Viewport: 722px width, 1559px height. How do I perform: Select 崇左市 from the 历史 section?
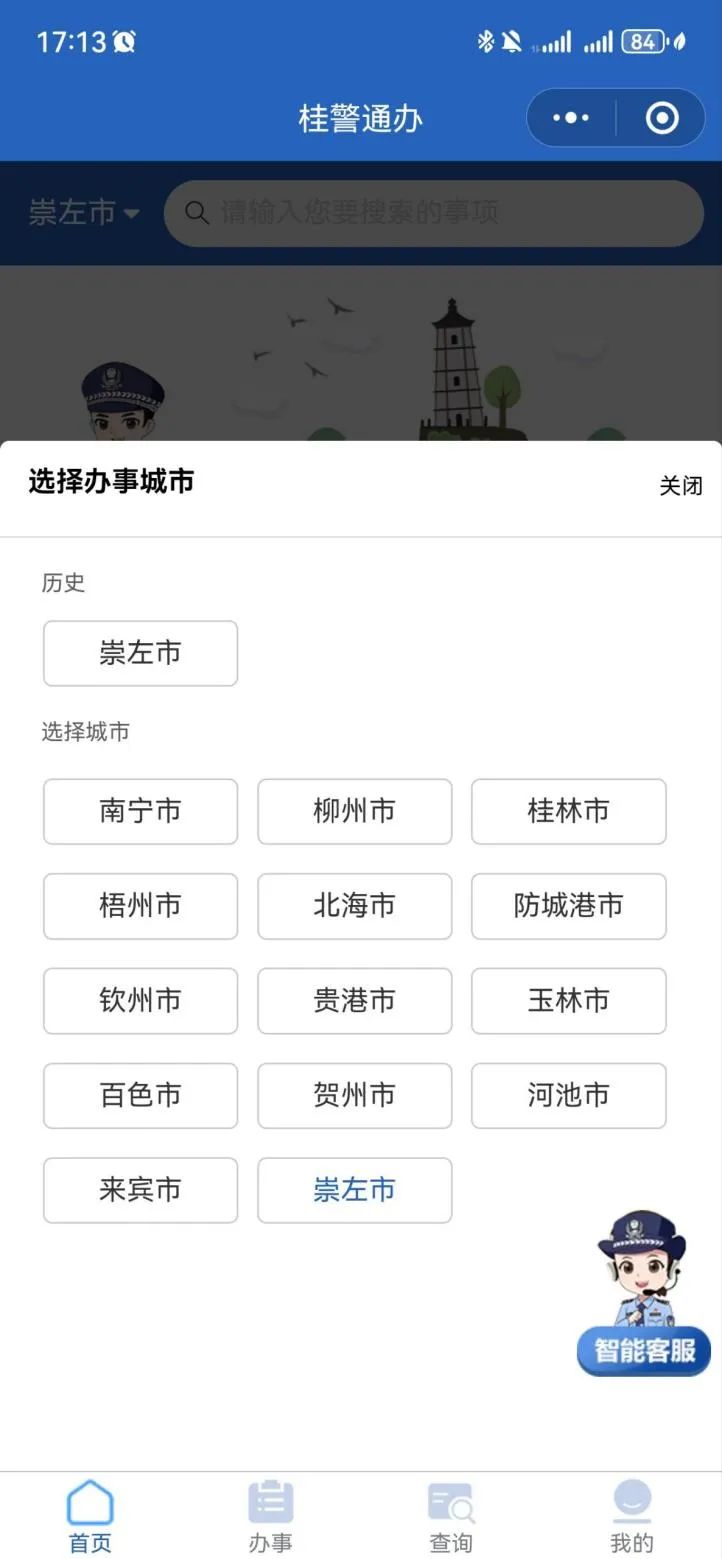click(140, 653)
